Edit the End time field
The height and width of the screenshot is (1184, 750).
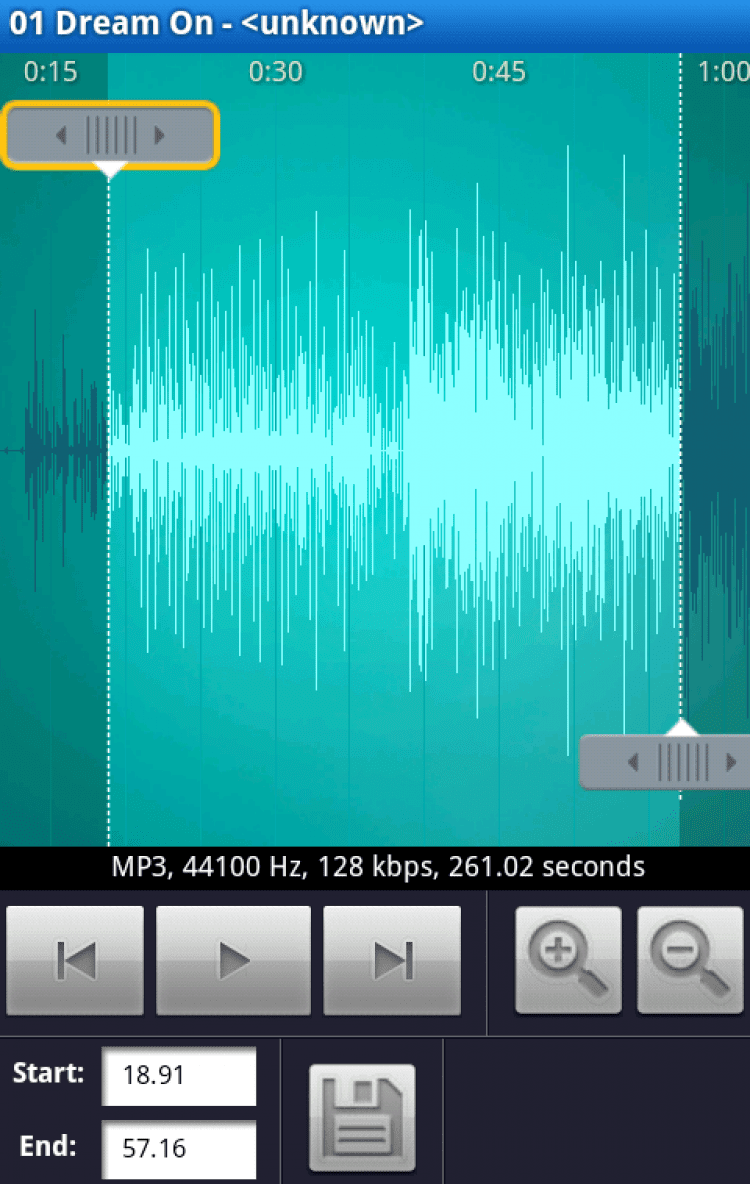[x=178, y=1148]
